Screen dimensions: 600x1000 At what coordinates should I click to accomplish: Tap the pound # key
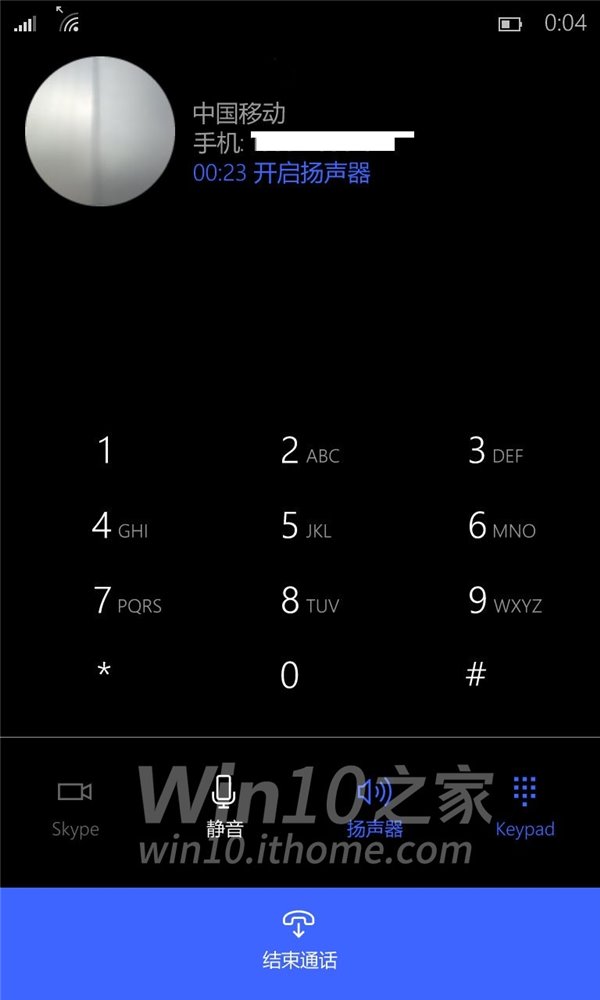coord(476,674)
